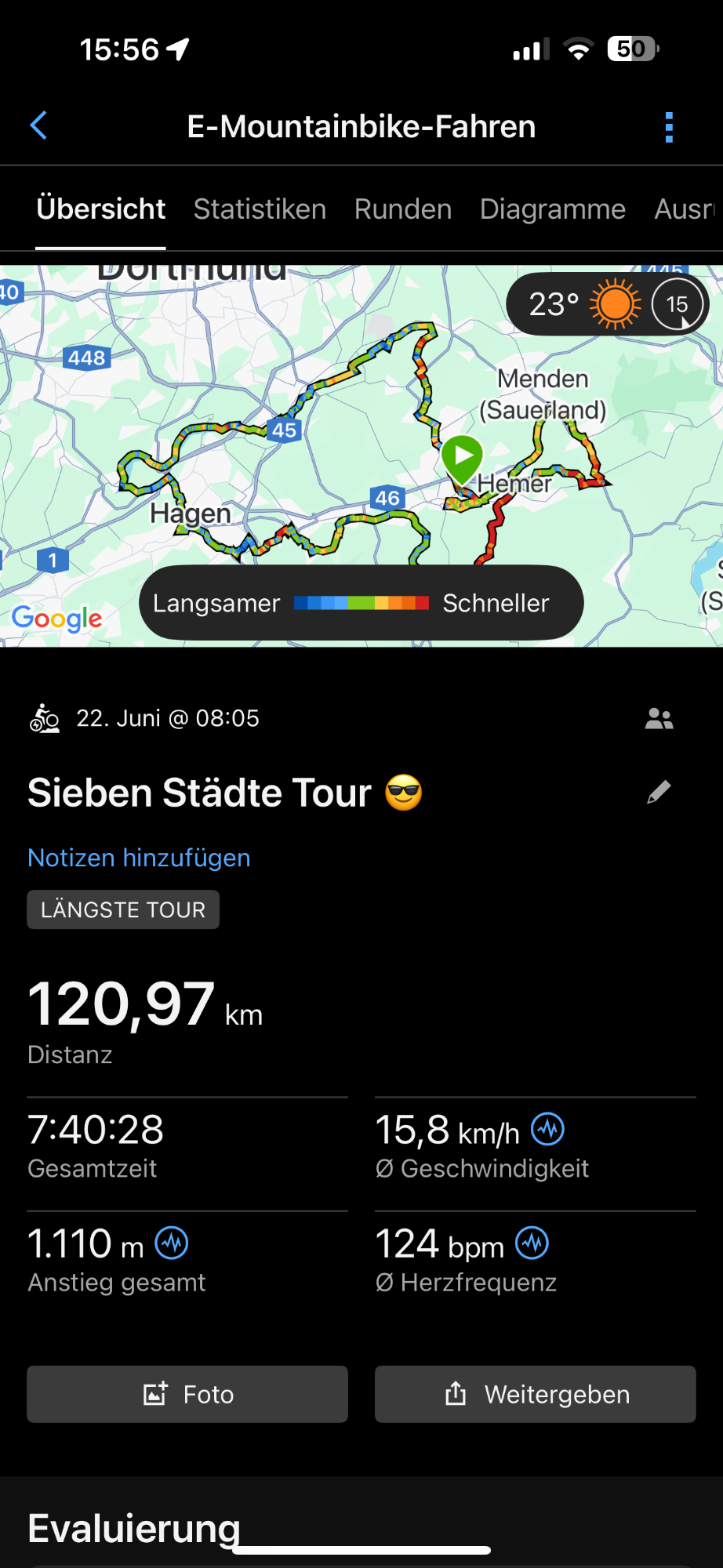723x1568 pixels.
Task: Tap the info icon beside Anstieg gesamt
Action: pyautogui.click(x=172, y=1243)
